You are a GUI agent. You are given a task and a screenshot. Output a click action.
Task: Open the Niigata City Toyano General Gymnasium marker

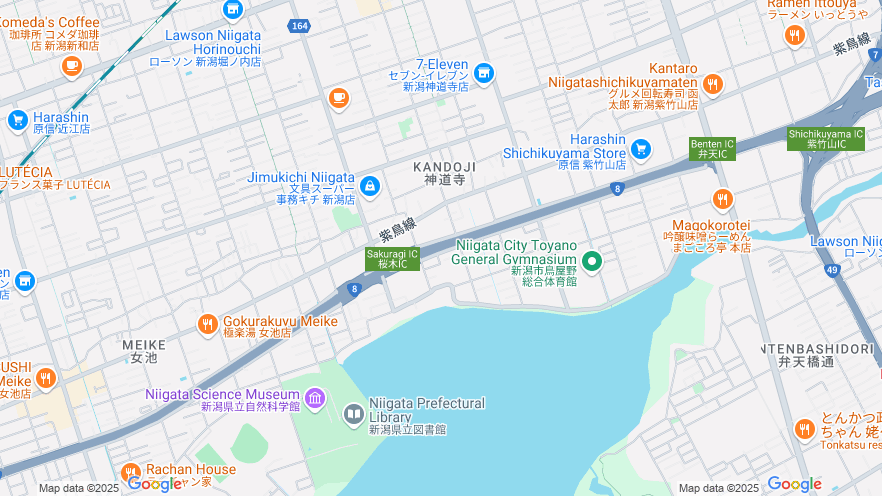592,262
